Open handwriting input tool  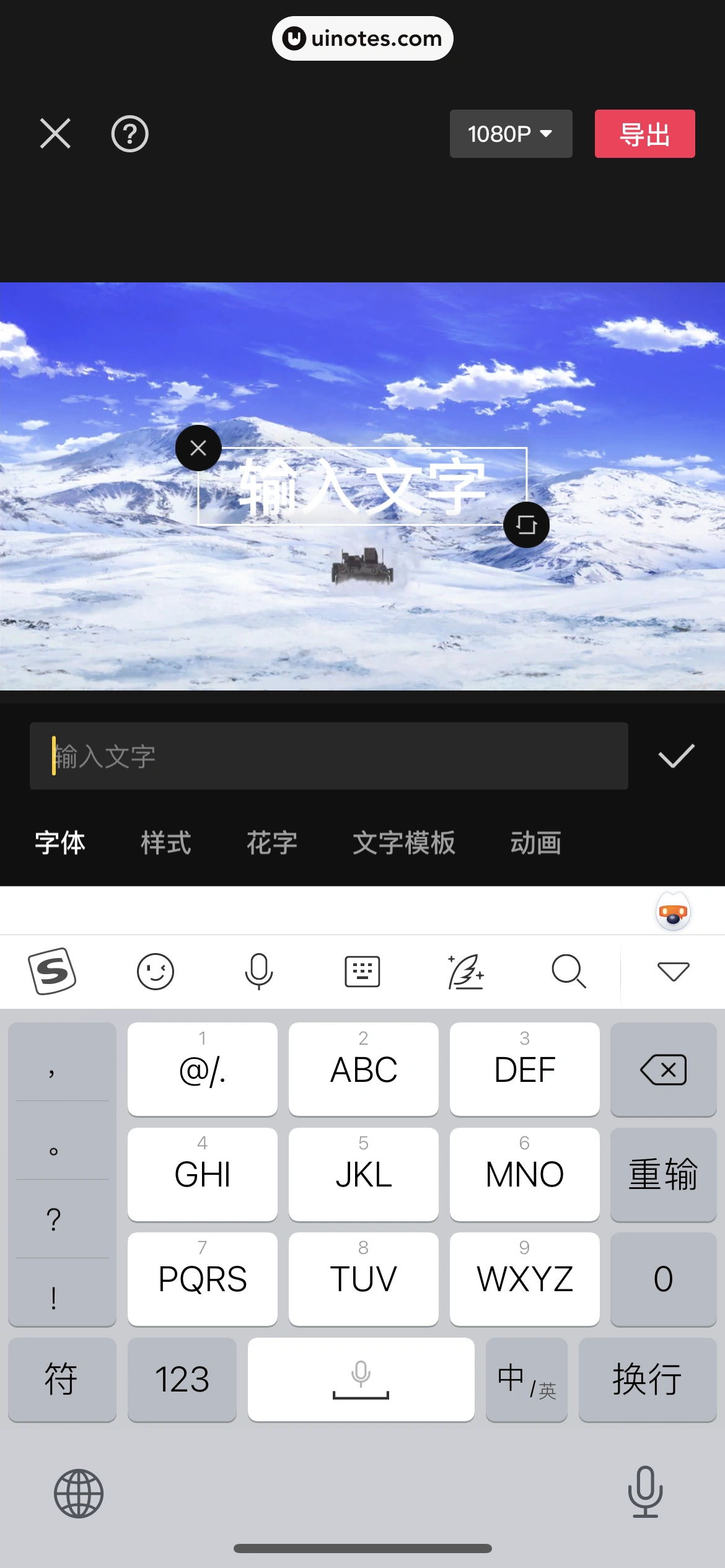[x=465, y=971]
